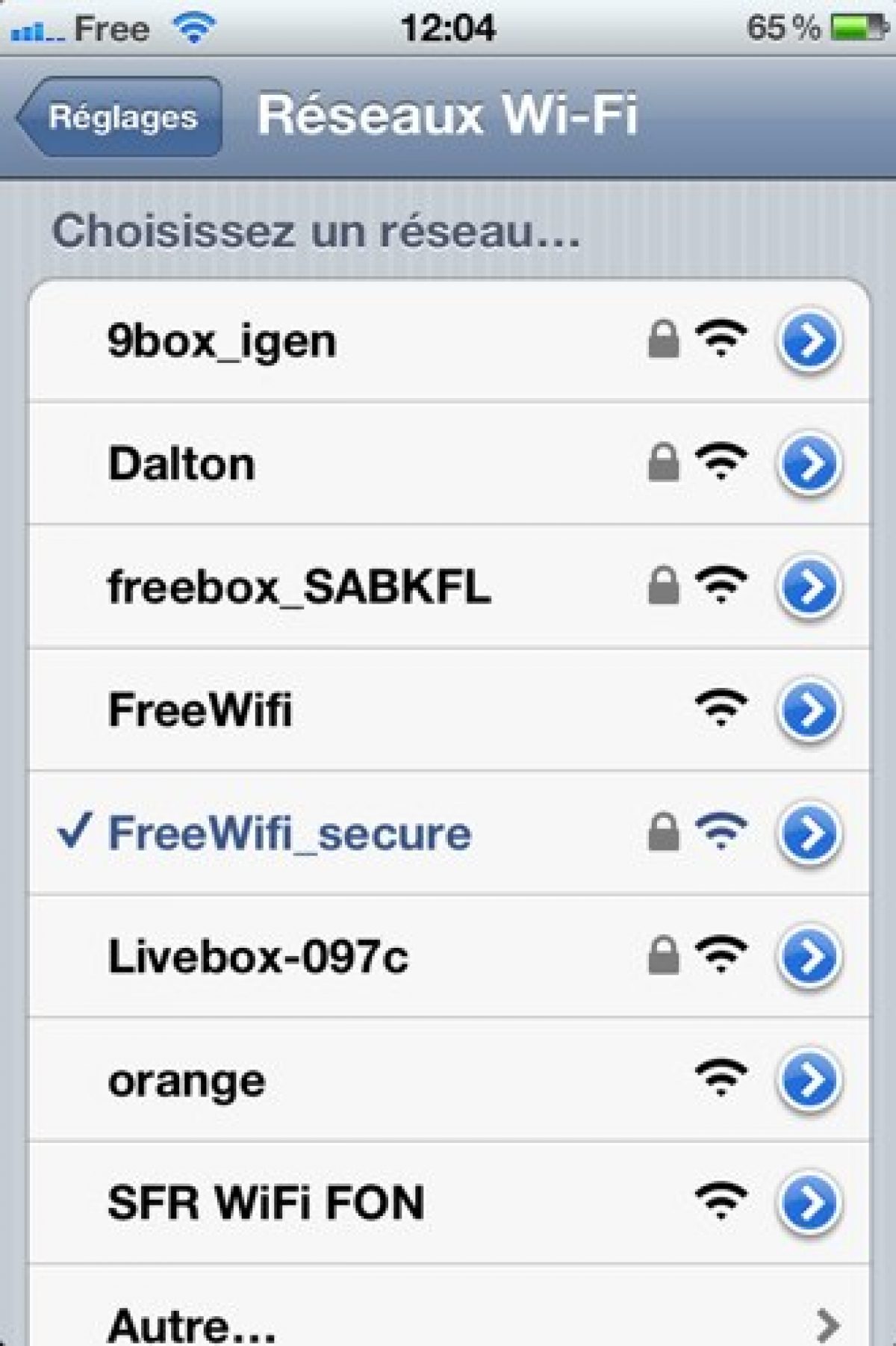Open details for 9box_igen
896x1346 pixels.
[x=809, y=341]
